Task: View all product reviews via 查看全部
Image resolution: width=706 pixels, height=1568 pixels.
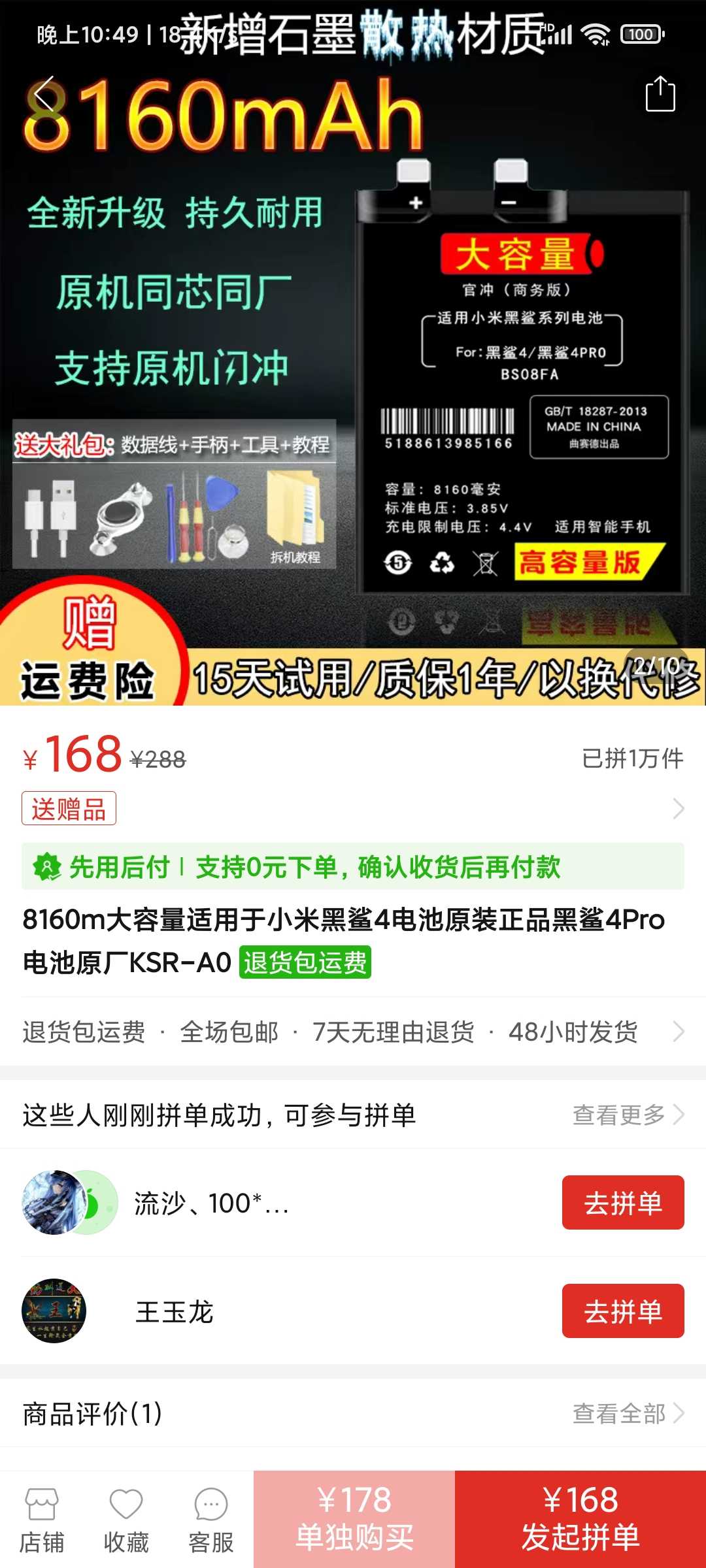Action: click(628, 1414)
